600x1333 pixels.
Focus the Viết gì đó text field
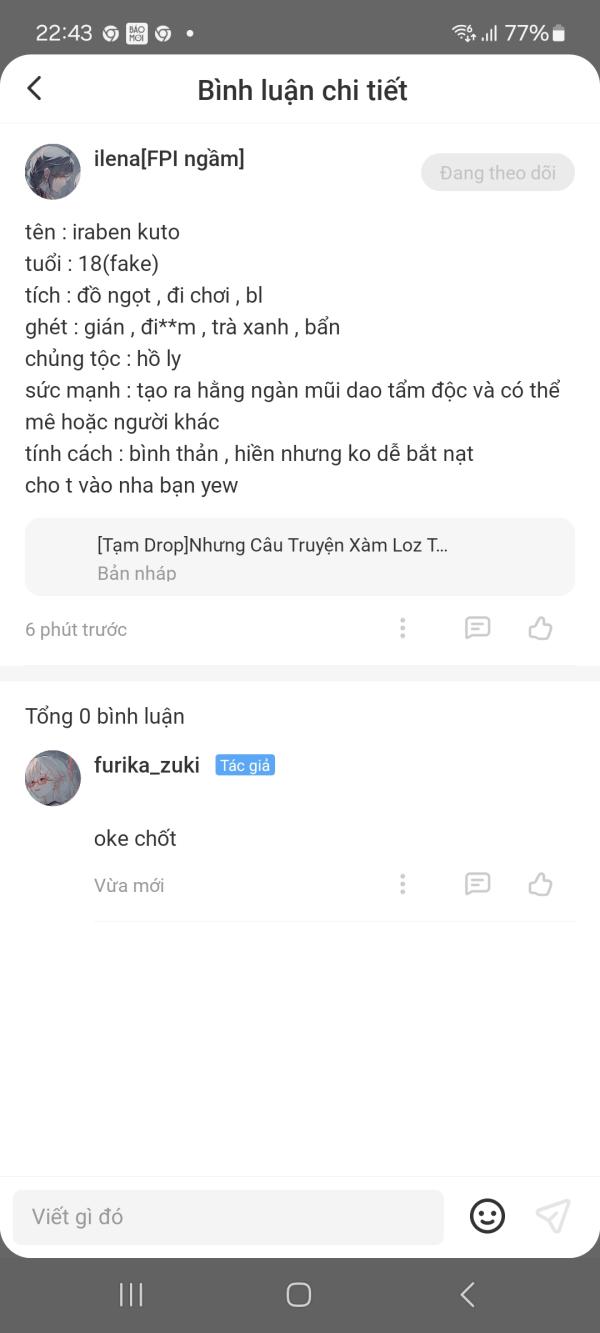pos(228,1217)
